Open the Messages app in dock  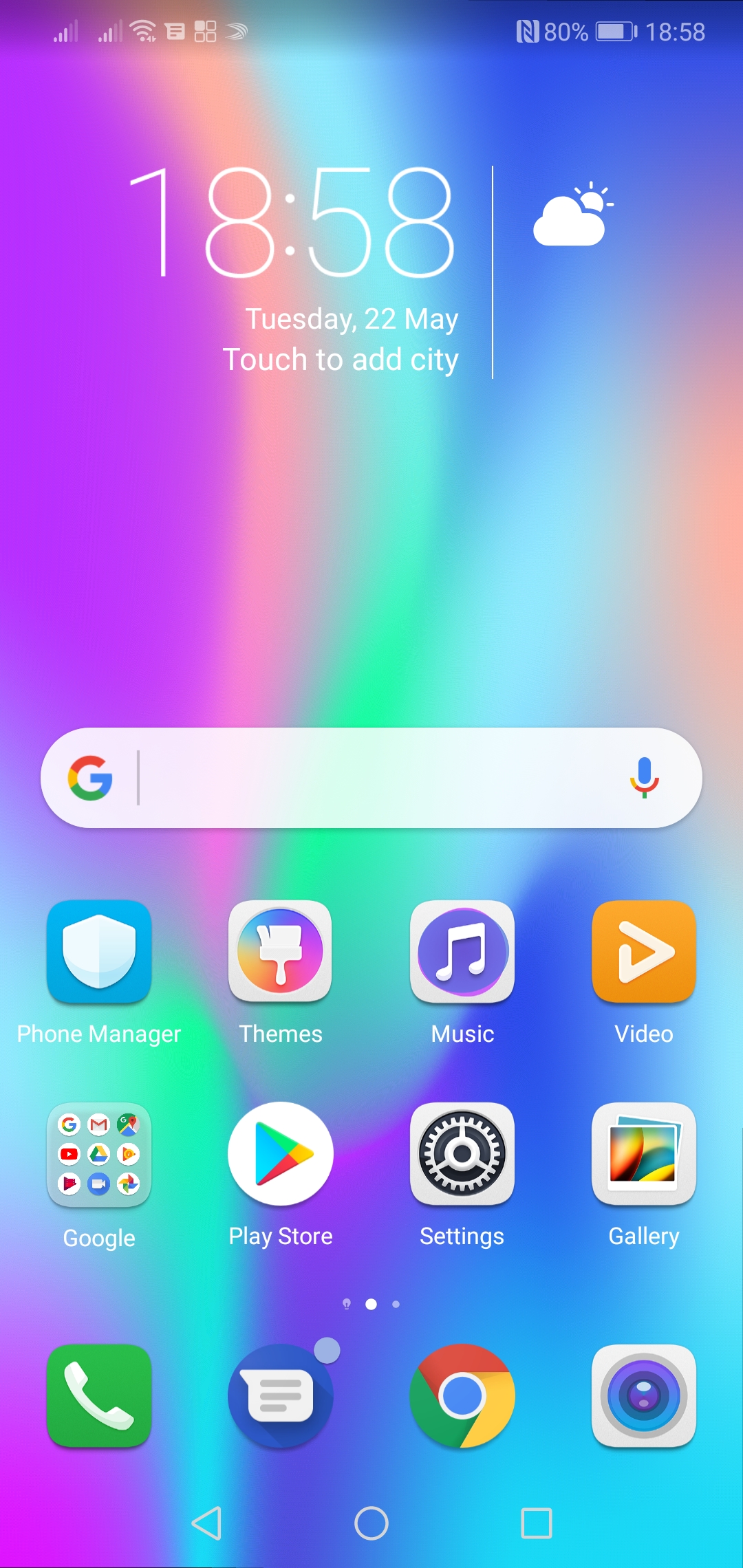[281, 1396]
